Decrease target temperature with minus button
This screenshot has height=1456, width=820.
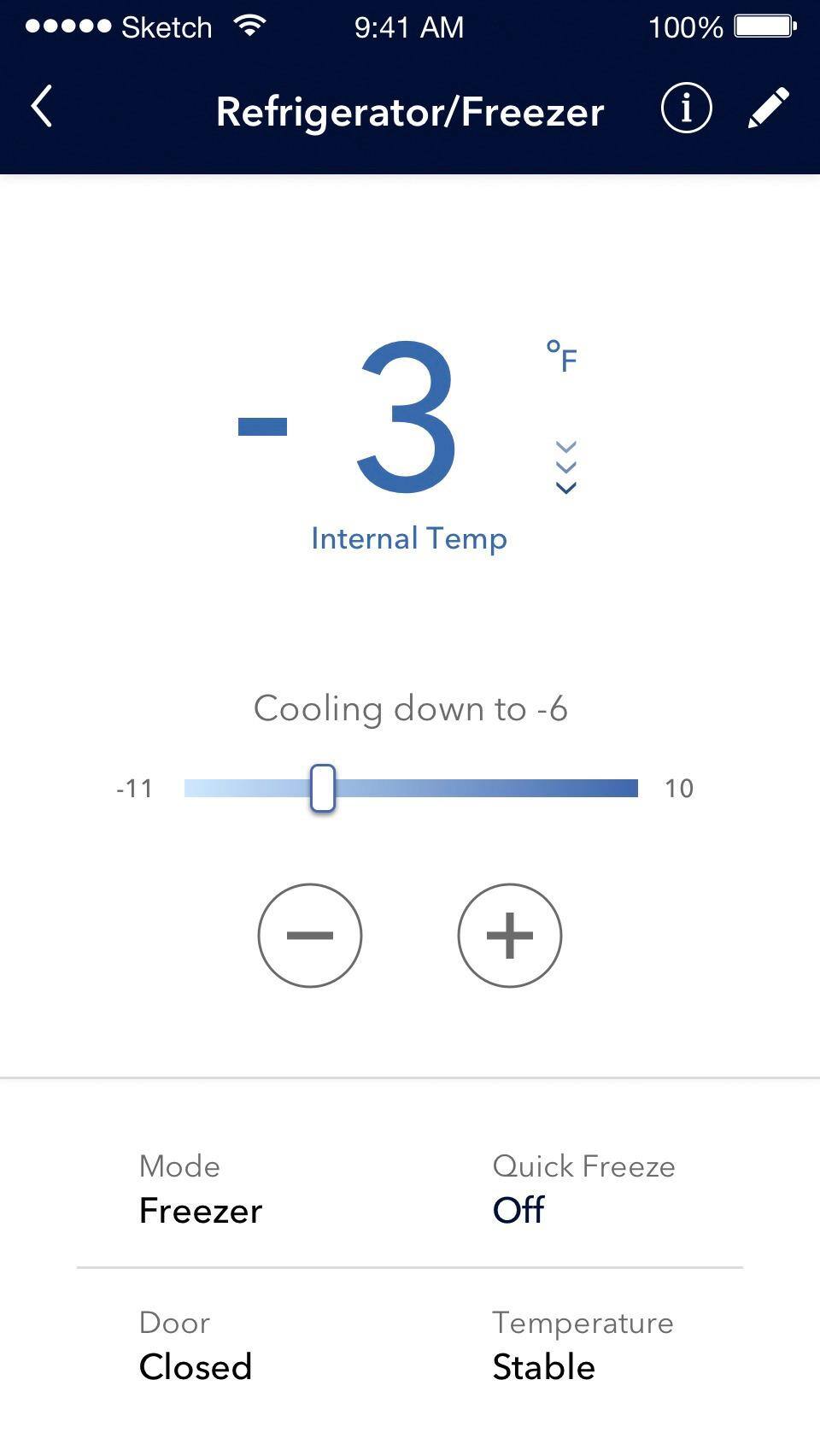310,936
